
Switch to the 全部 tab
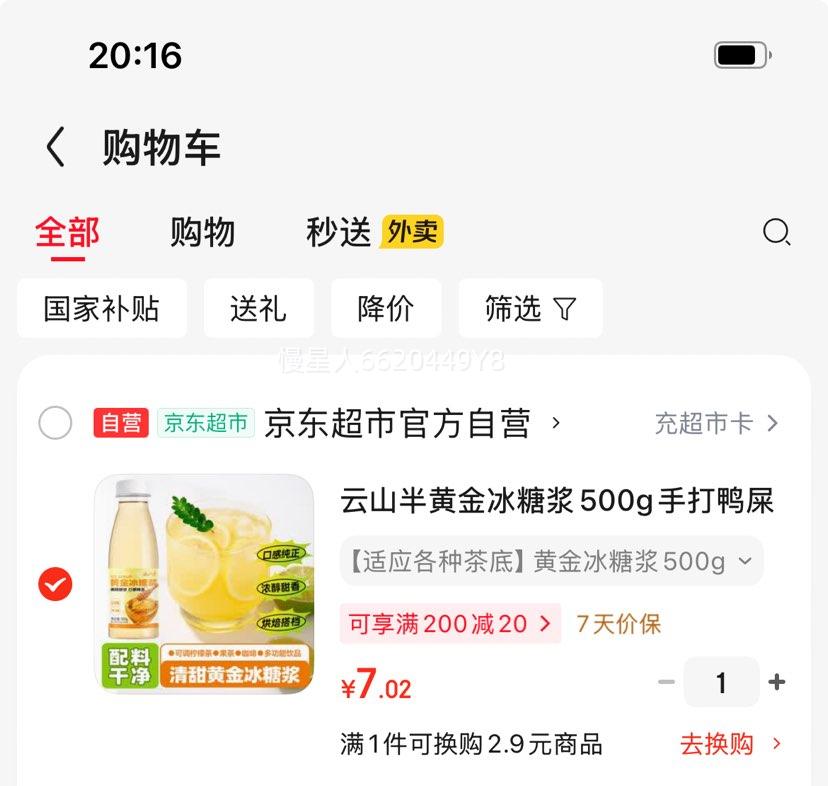[68, 233]
